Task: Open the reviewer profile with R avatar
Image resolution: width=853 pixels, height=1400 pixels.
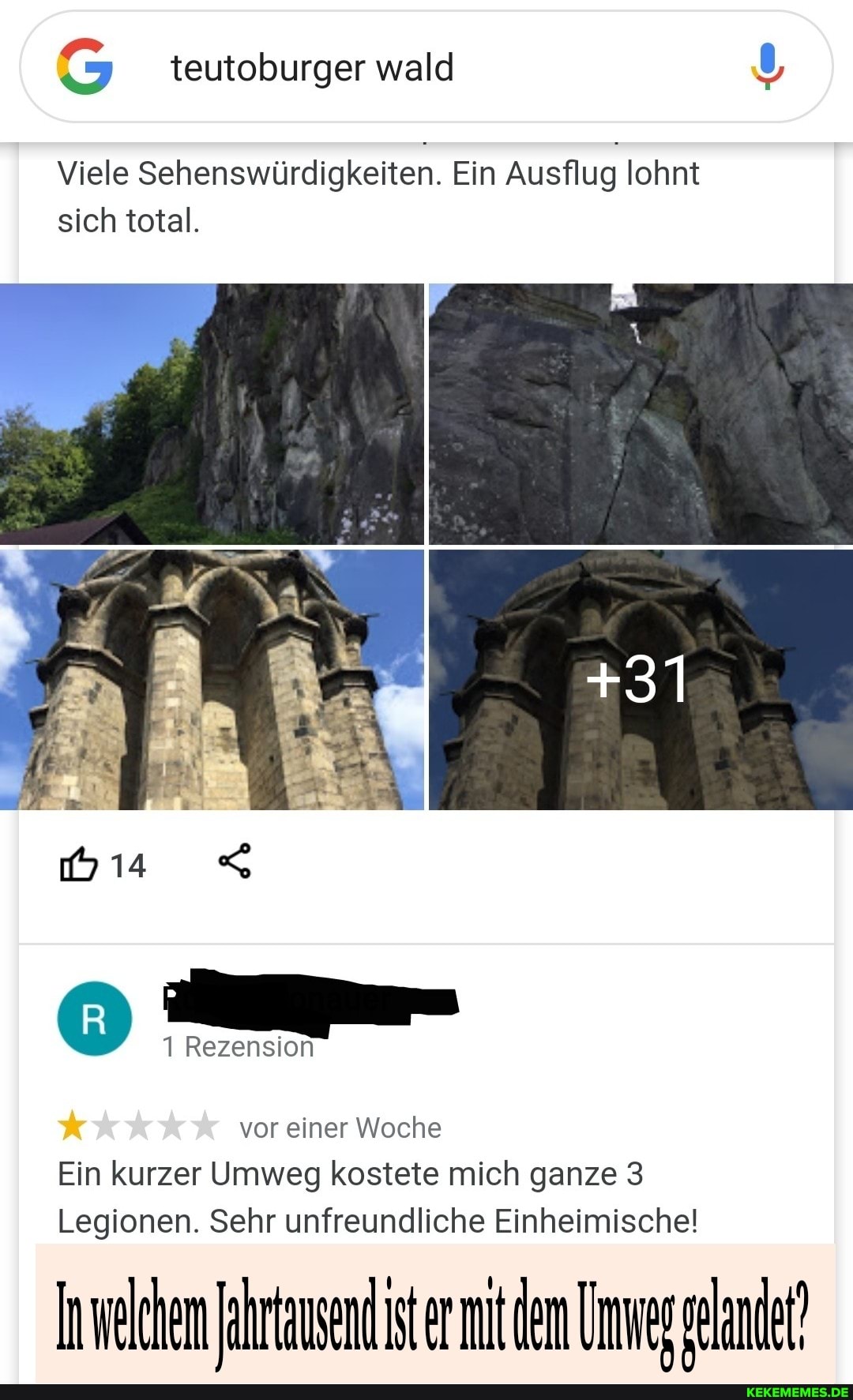Action: (x=94, y=1019)
